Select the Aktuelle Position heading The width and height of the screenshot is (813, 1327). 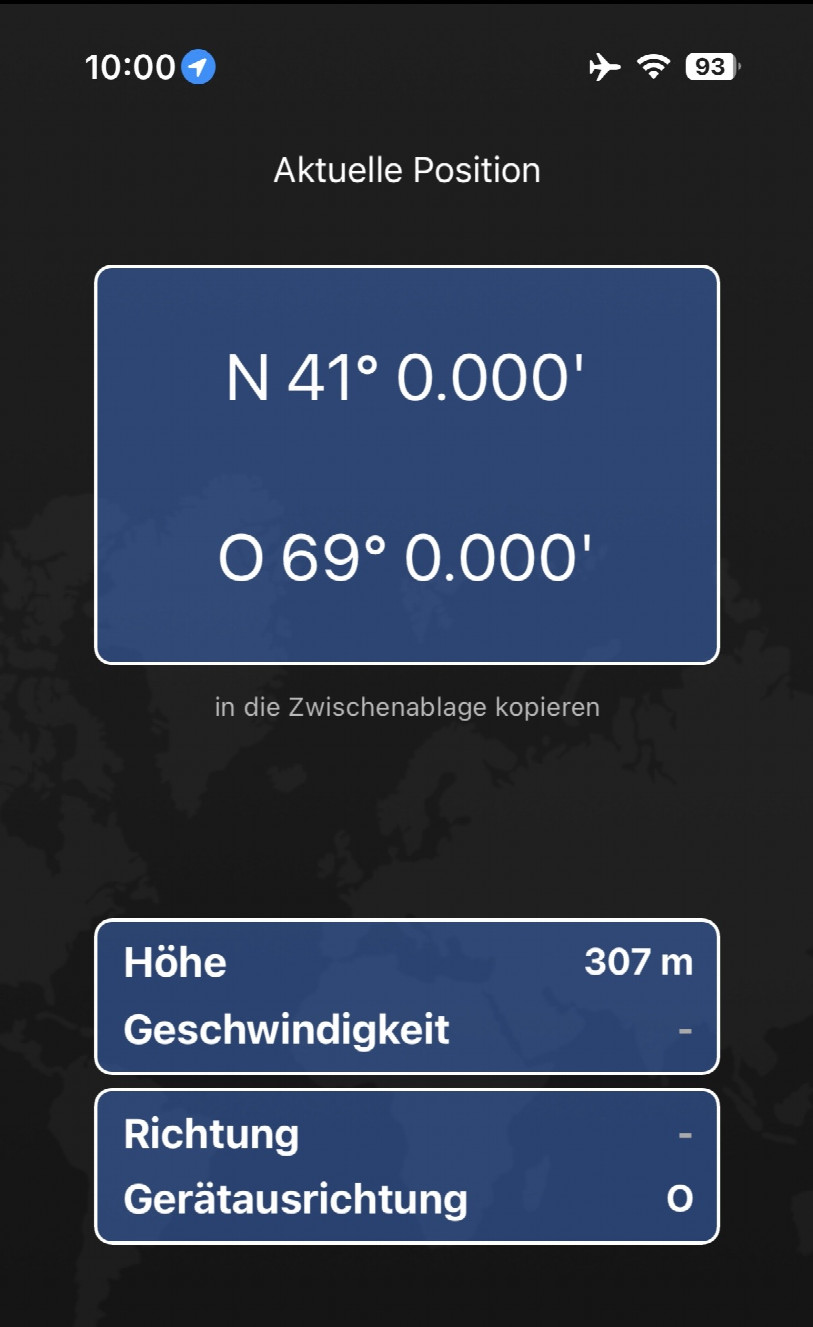(x=406, y=170)
